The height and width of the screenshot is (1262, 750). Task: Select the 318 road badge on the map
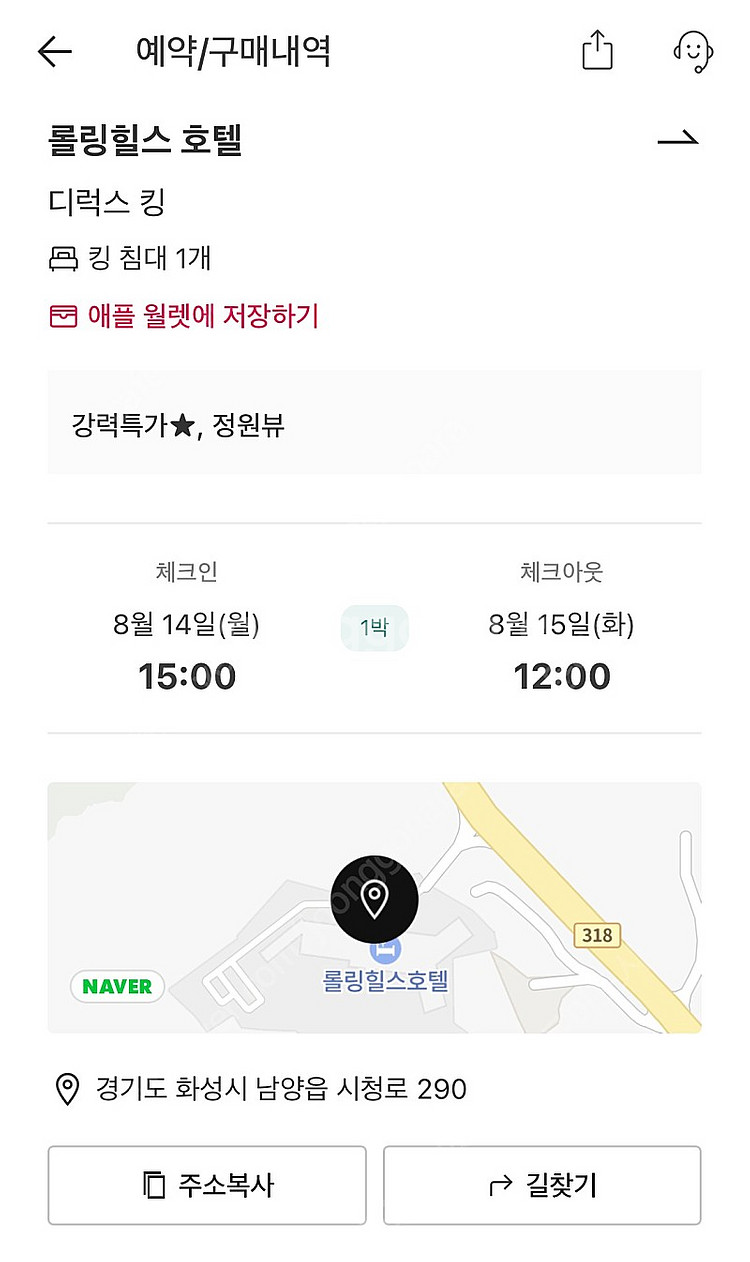click(597, 936)
